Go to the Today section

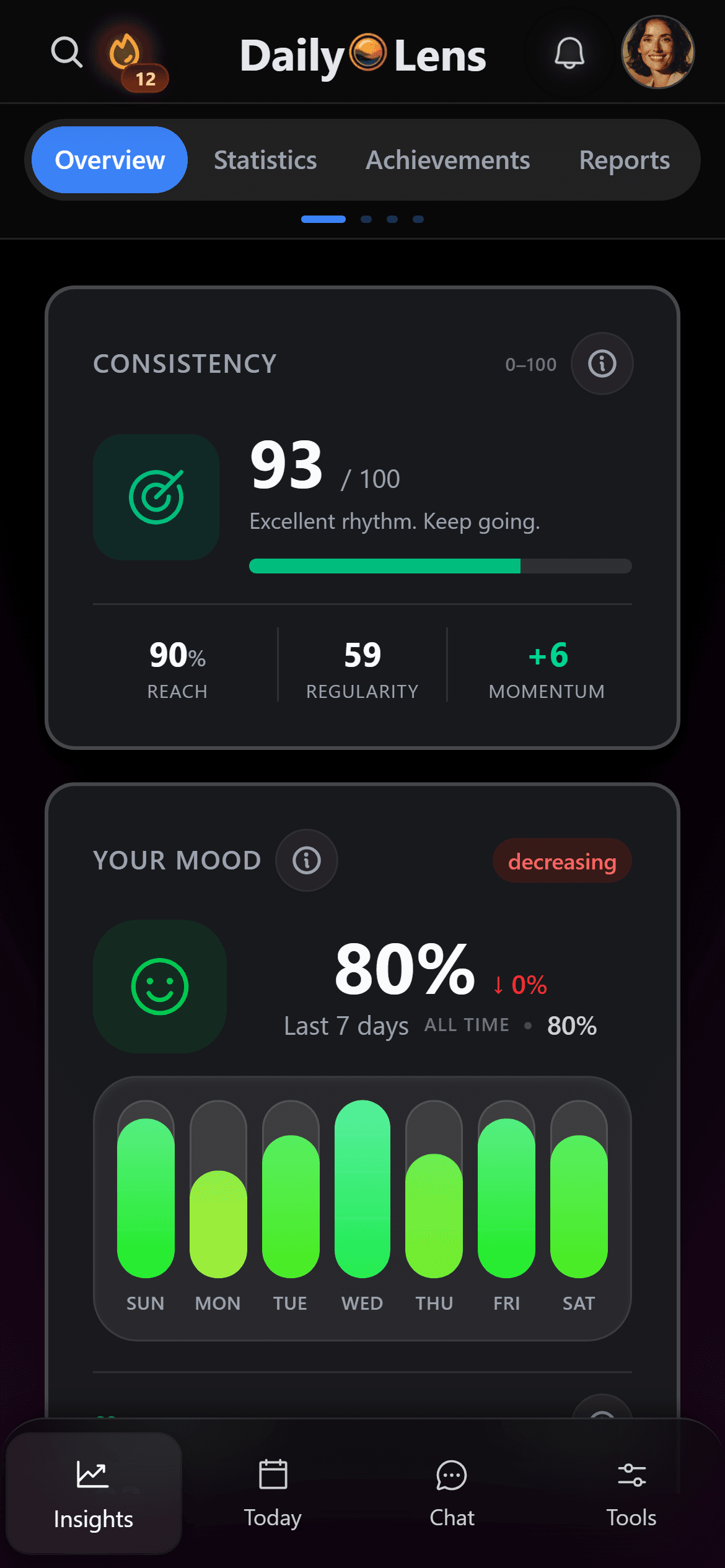273,1494
